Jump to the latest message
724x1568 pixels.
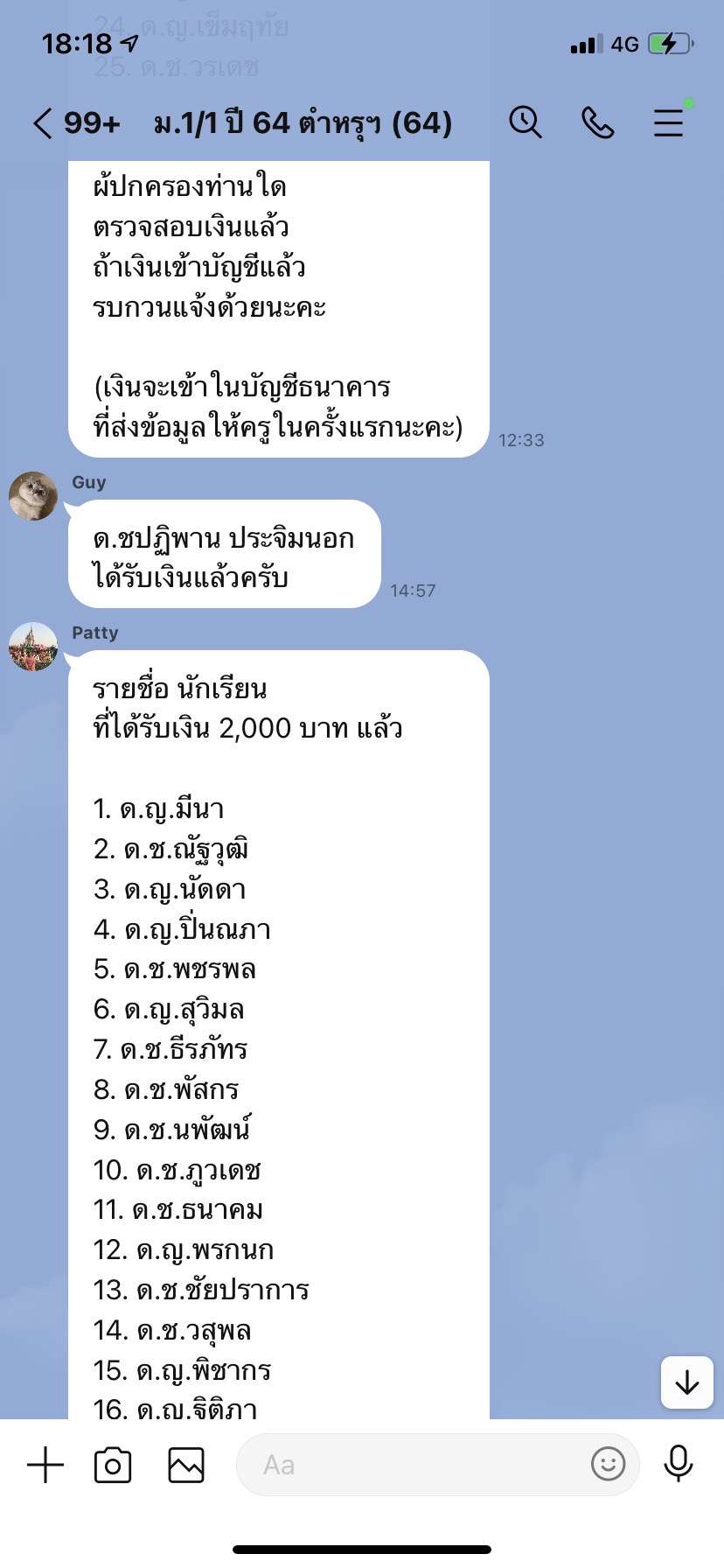click(x=687, y=1382)
